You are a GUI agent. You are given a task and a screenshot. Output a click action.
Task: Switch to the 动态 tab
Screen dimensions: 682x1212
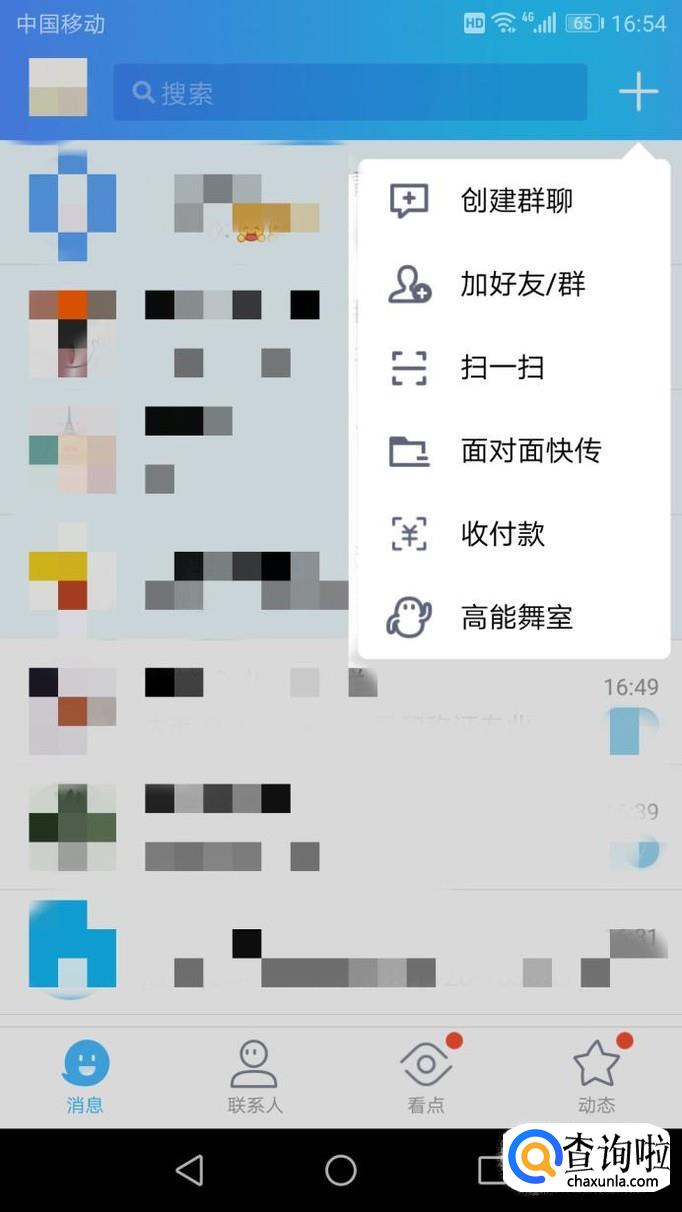point(596,1076)
